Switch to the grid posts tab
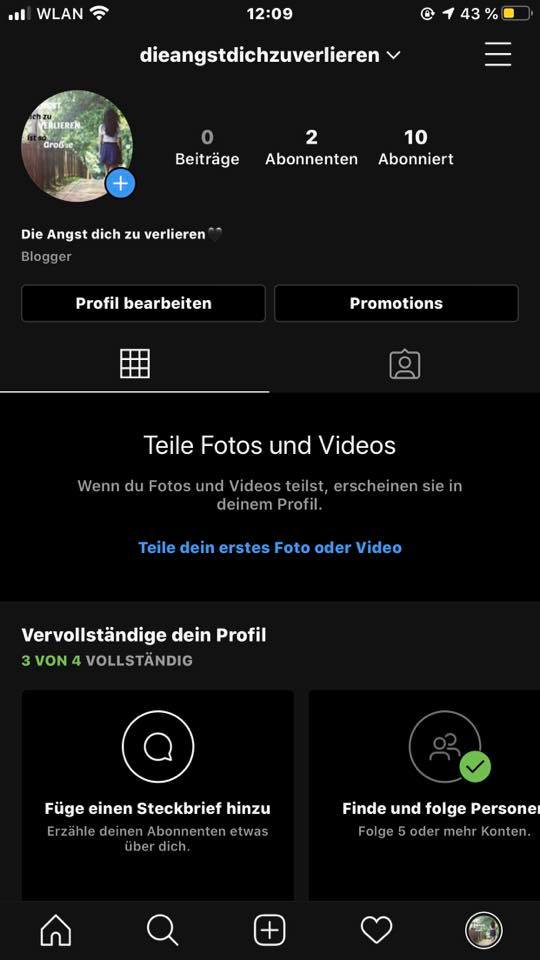 135,364
